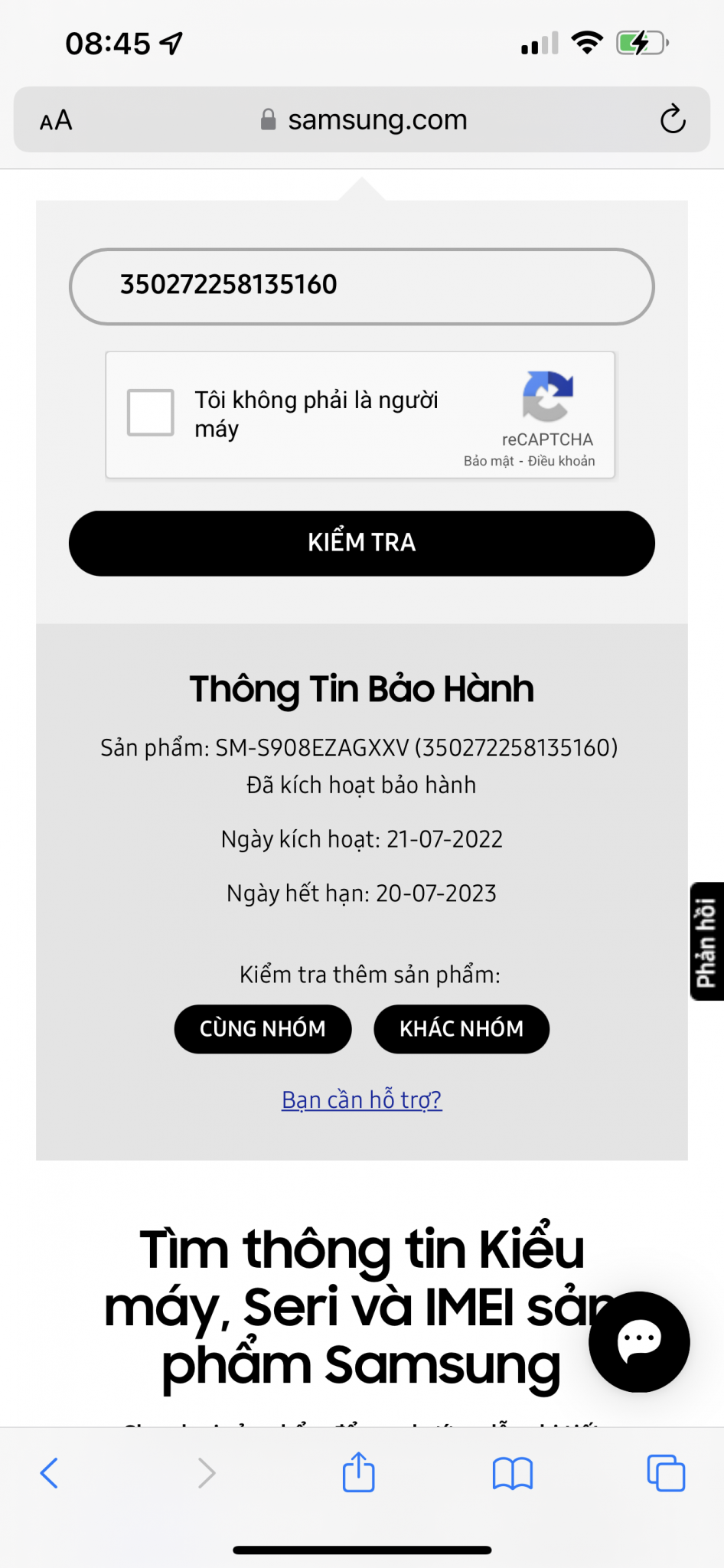Go back to the previous page

click(x=49, y=1473)
